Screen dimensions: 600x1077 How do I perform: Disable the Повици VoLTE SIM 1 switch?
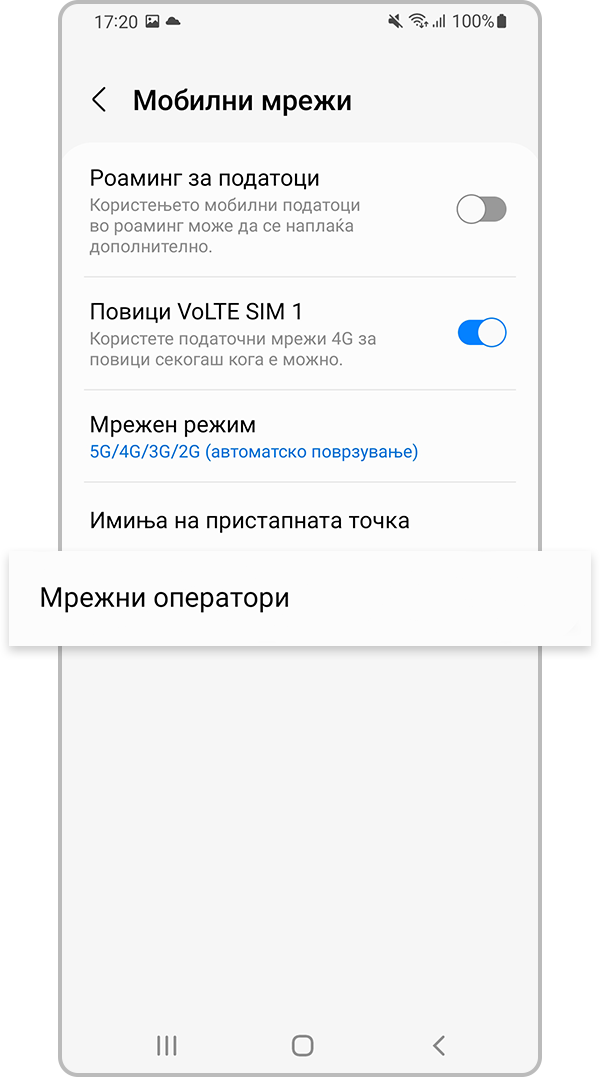[x=481, y=333]
